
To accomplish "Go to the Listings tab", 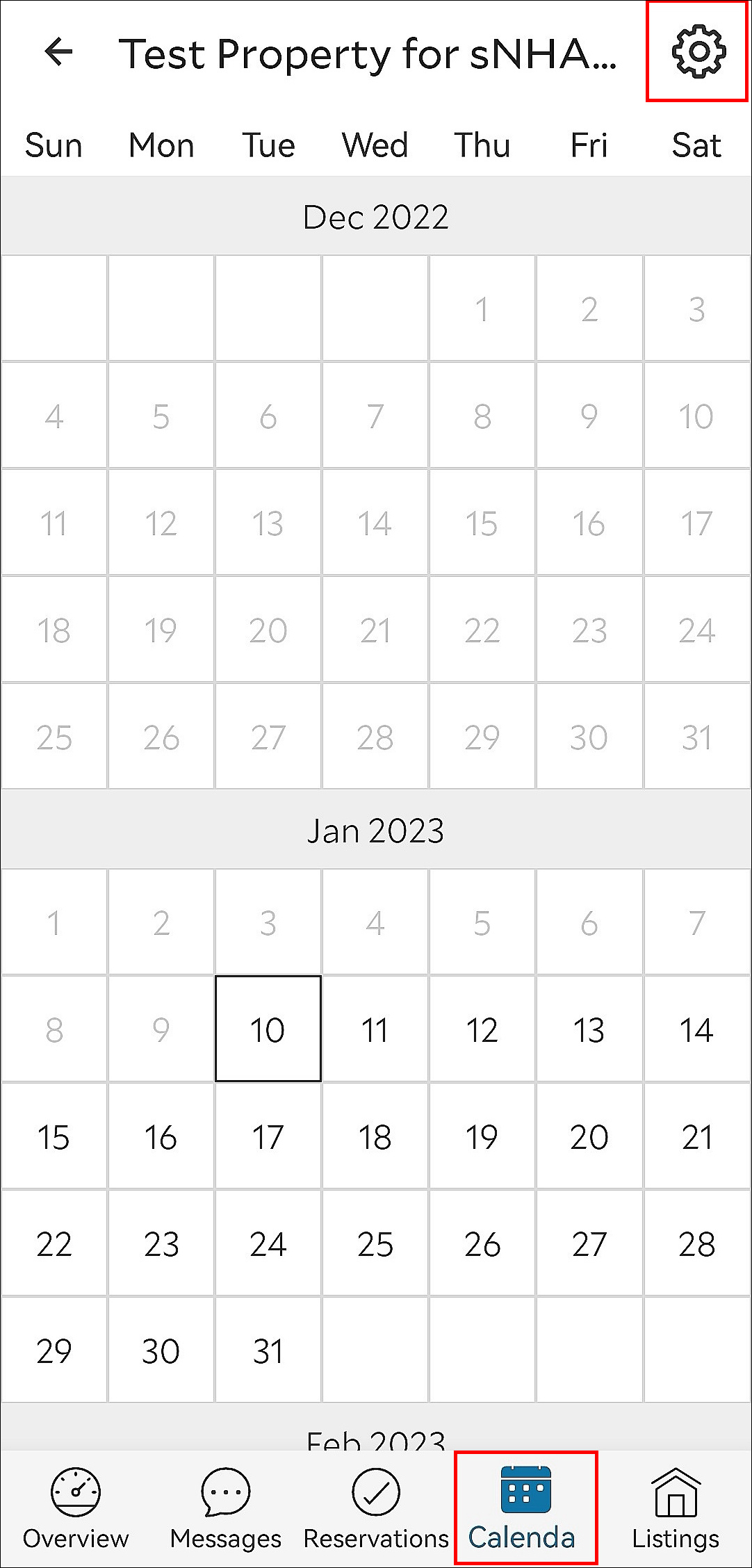I will click(x=676, y=1508).
